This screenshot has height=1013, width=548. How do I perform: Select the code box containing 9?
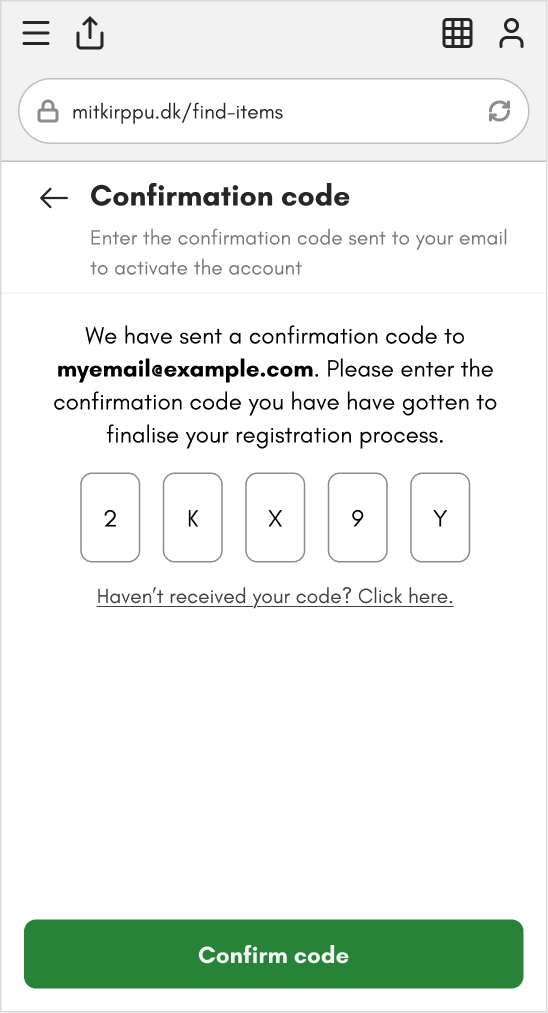pyautogui.click(x=357, y=517)
